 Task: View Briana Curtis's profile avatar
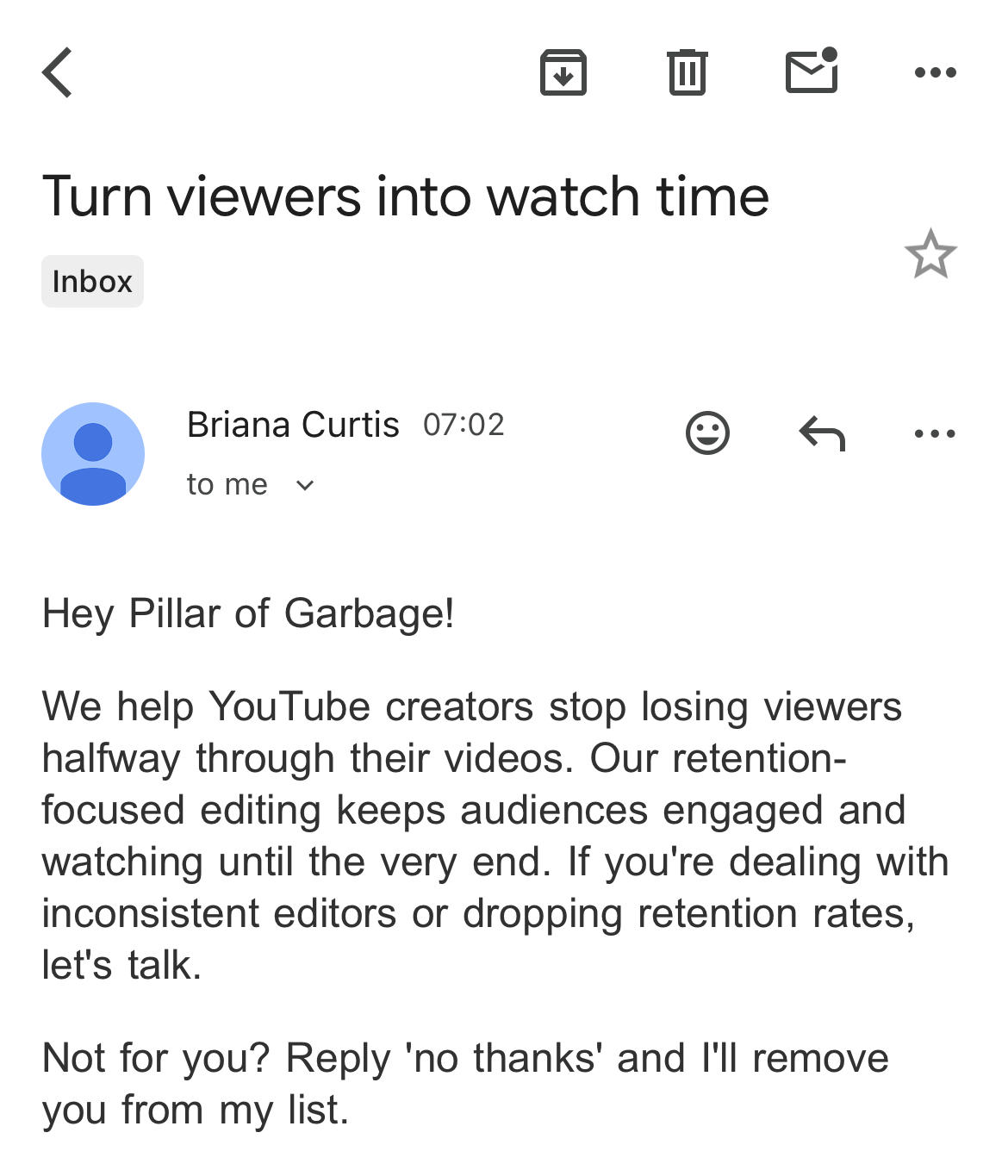click(93, 453)
